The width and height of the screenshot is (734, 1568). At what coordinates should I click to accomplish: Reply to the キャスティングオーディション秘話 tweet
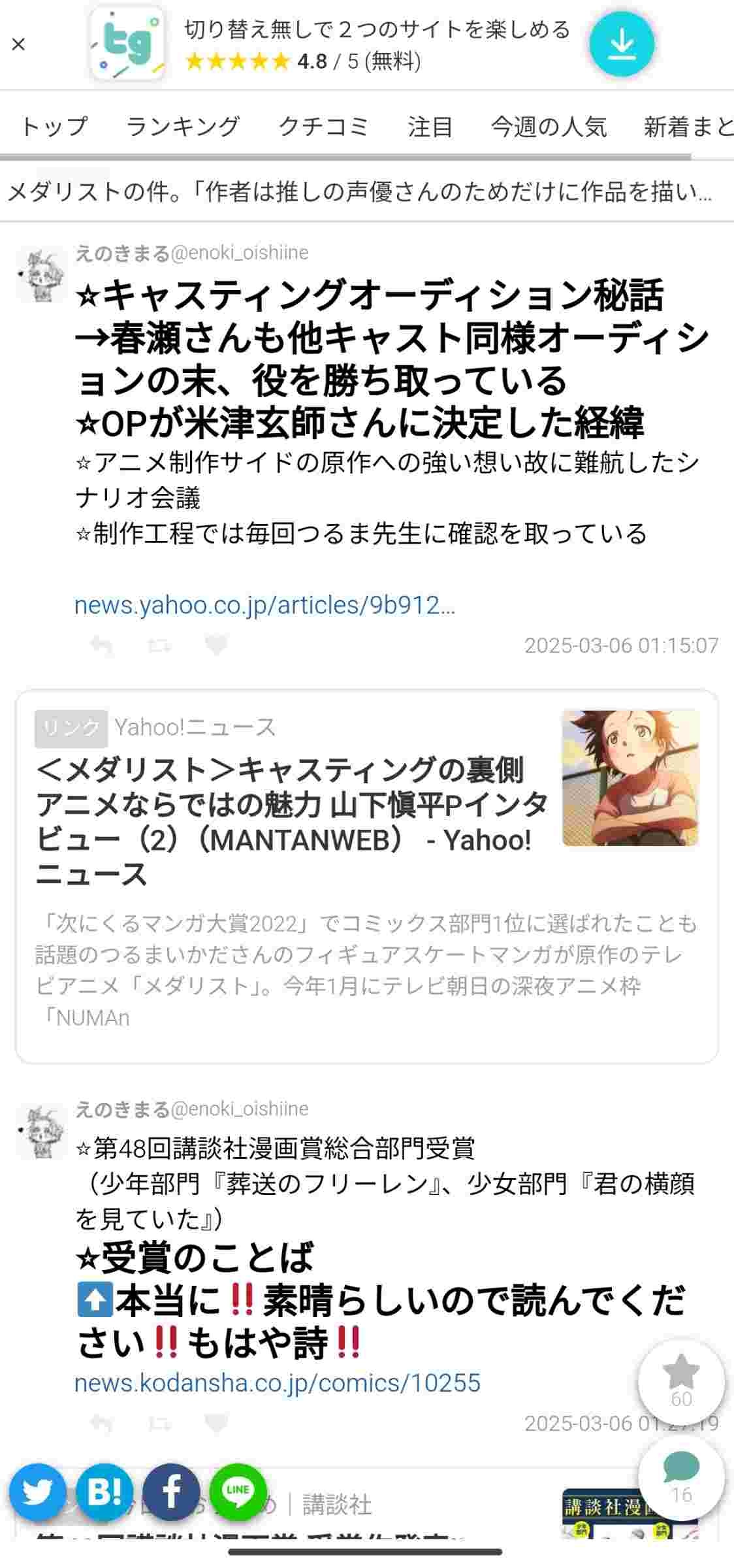coord(101,645)
